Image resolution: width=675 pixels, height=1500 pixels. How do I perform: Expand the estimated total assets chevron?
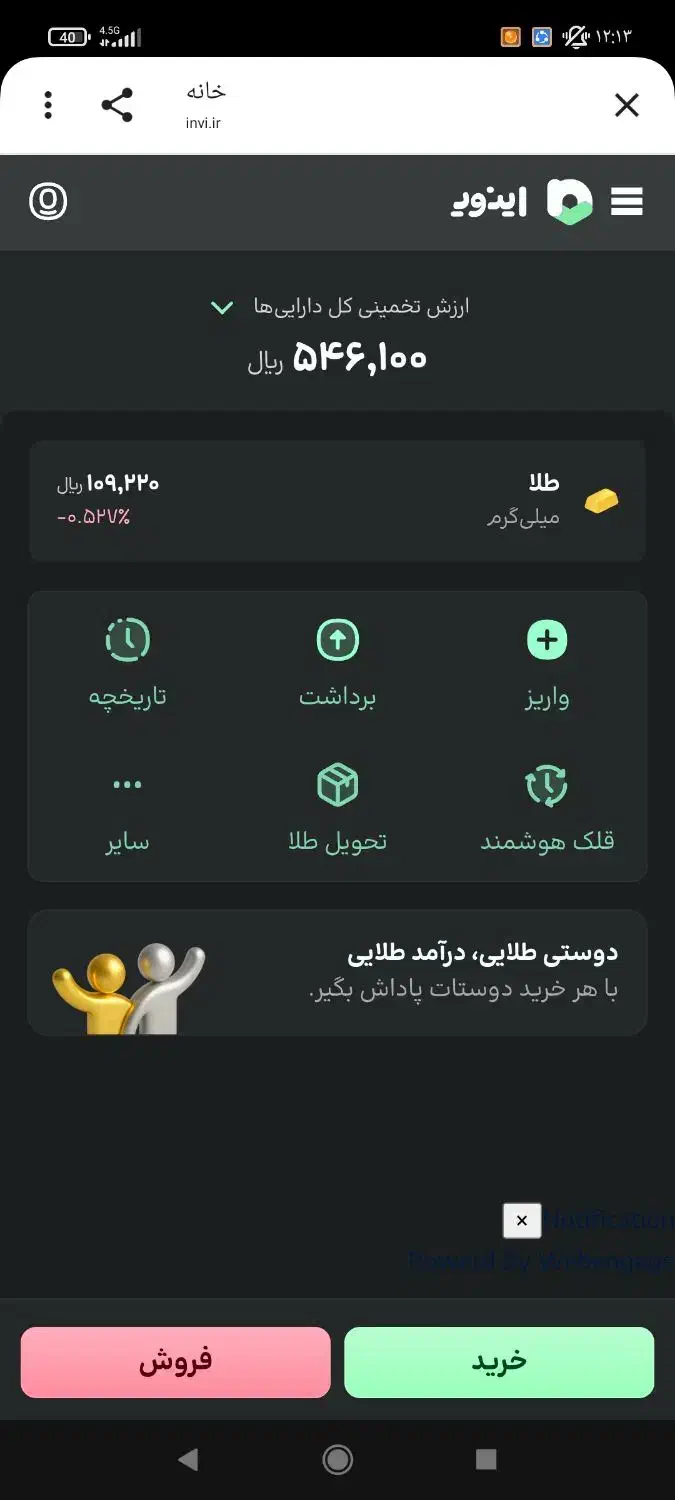(222, 307)
